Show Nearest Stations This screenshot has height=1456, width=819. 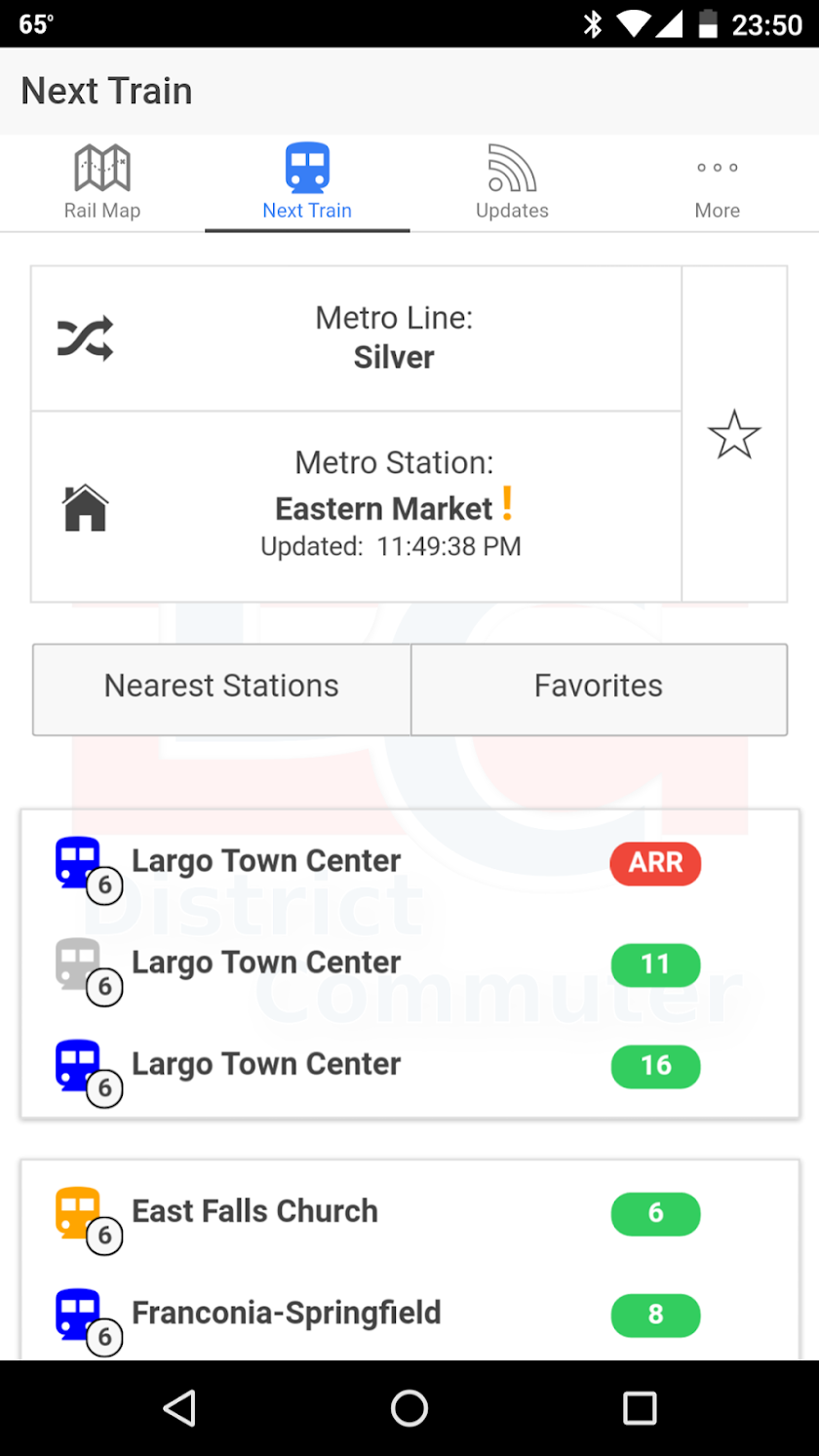[x=221, y=689]
